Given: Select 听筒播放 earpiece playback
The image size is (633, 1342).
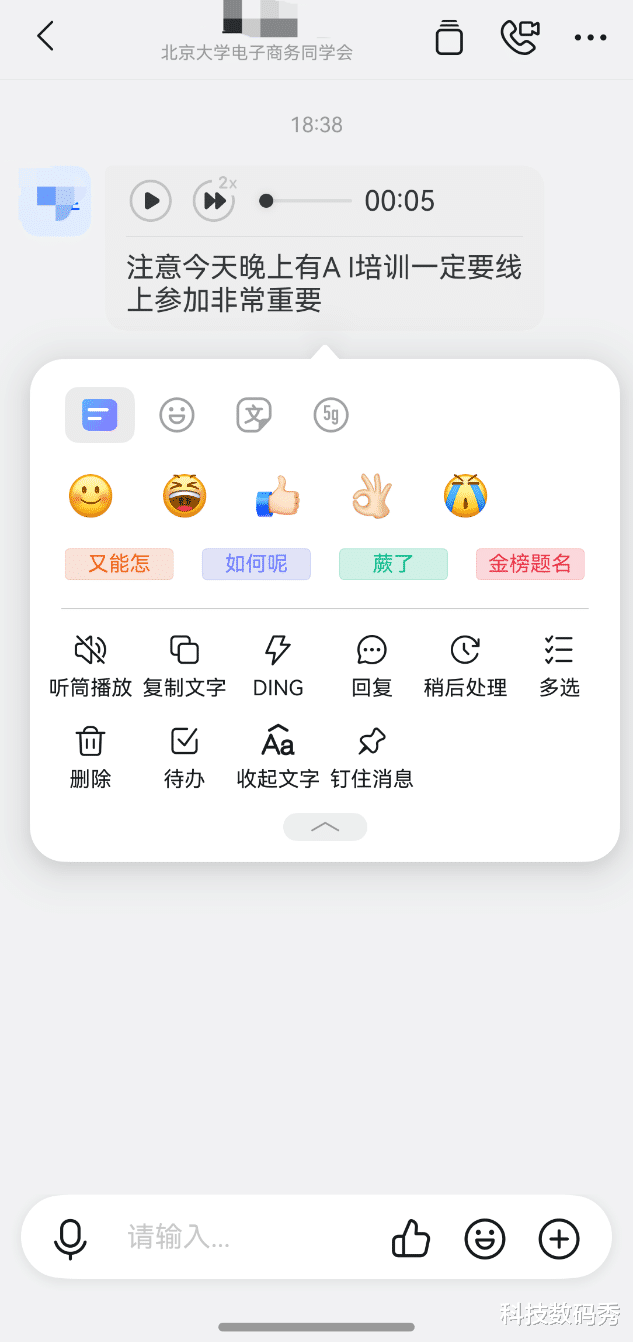Looking at the screenshot, I should click(90, 666).
